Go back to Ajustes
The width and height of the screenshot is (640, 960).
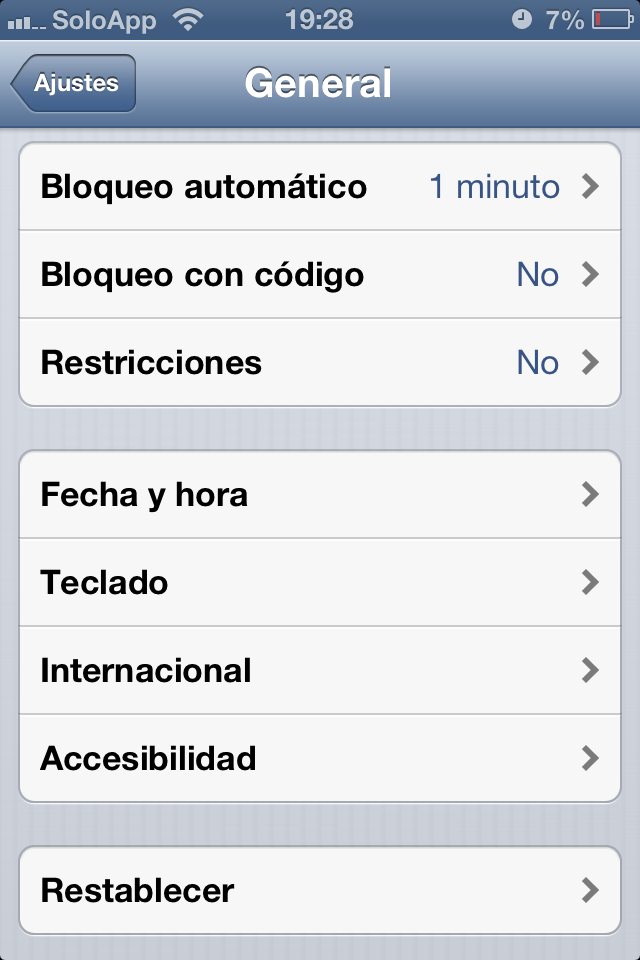(74, 84)
